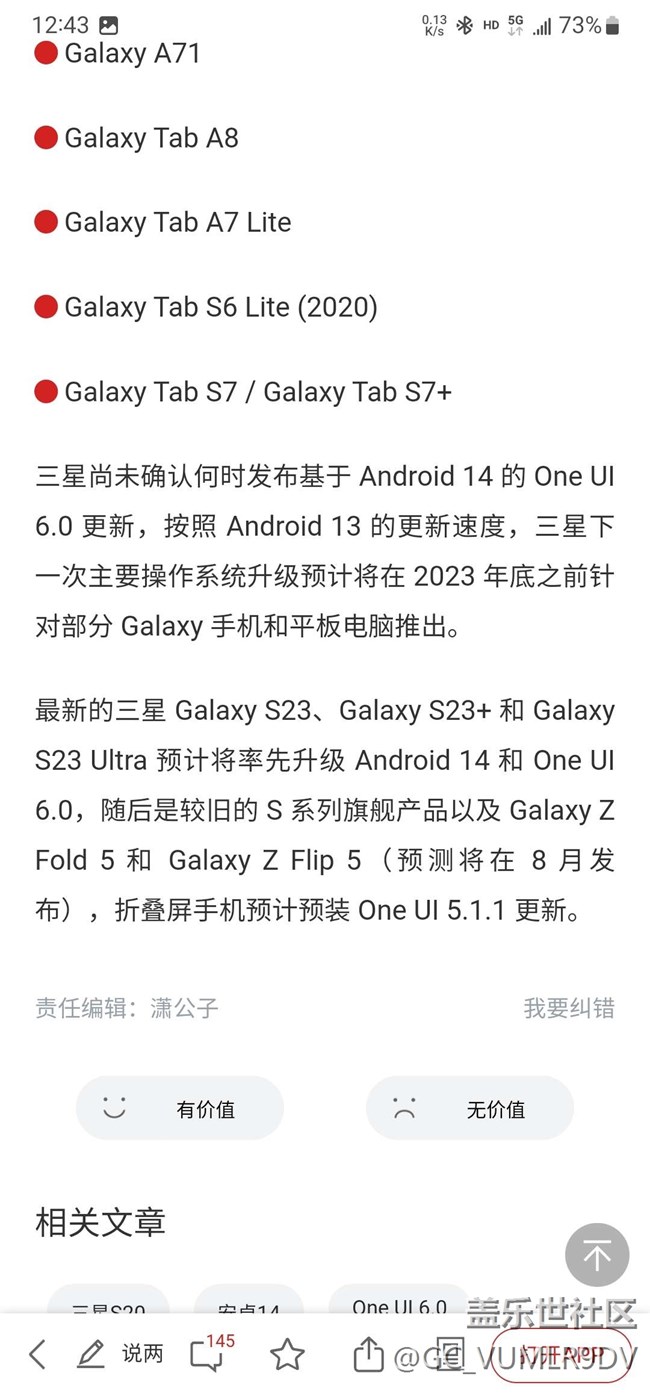
Task: Open the One UI 6.0 related tag
Action: [399, 1305]
